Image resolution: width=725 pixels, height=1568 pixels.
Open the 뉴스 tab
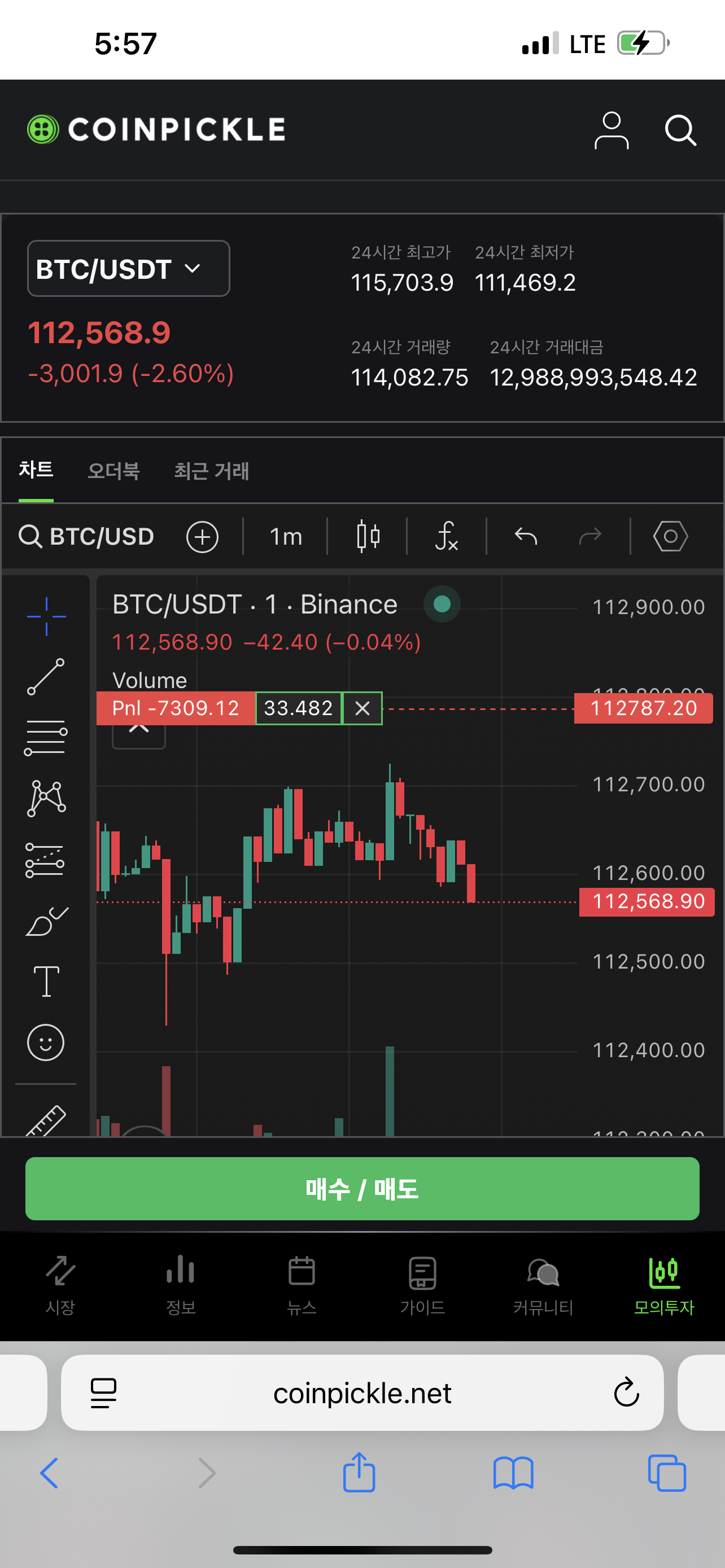tap(302, 1285)
